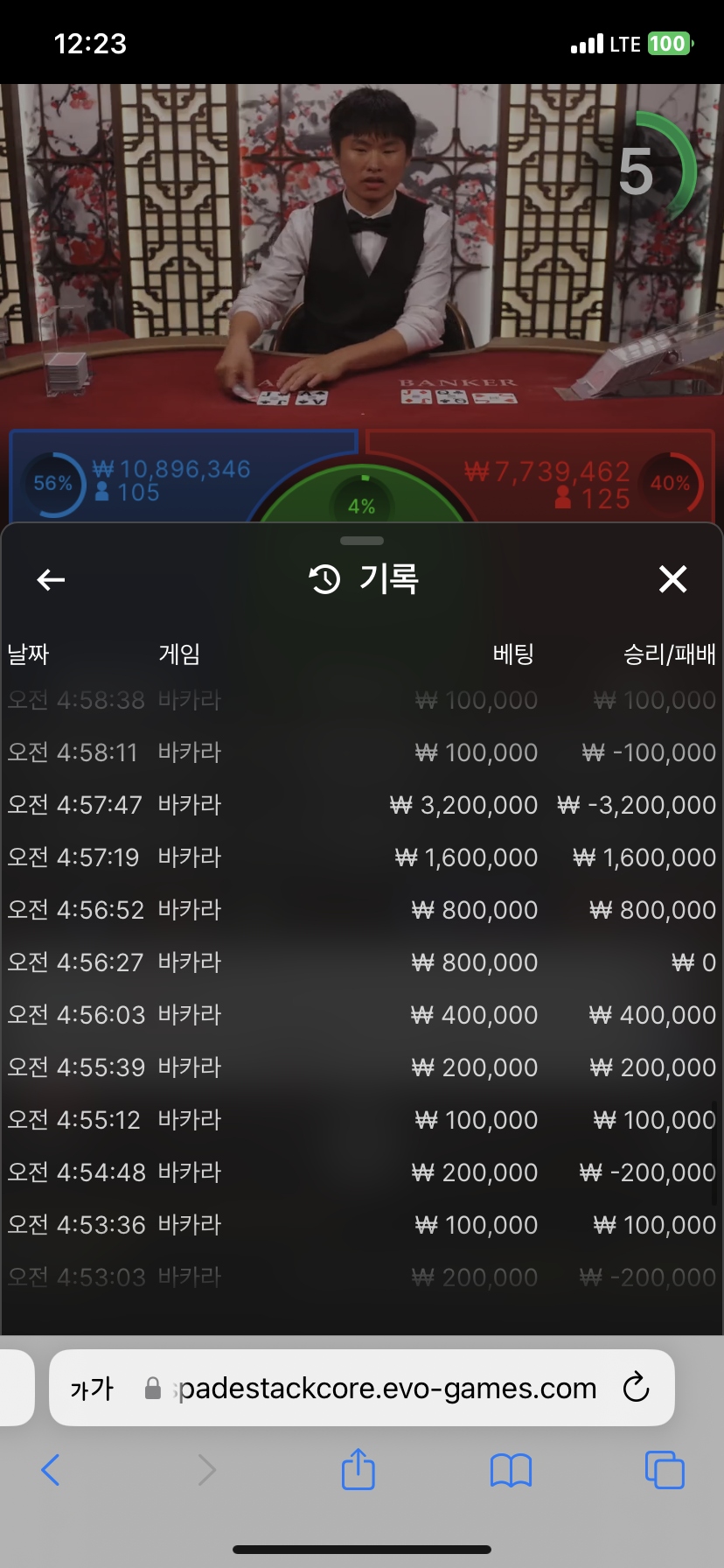Show open Safari tabs
Viewport: 724px width, 1568px height.
[x=665, y=1469]
